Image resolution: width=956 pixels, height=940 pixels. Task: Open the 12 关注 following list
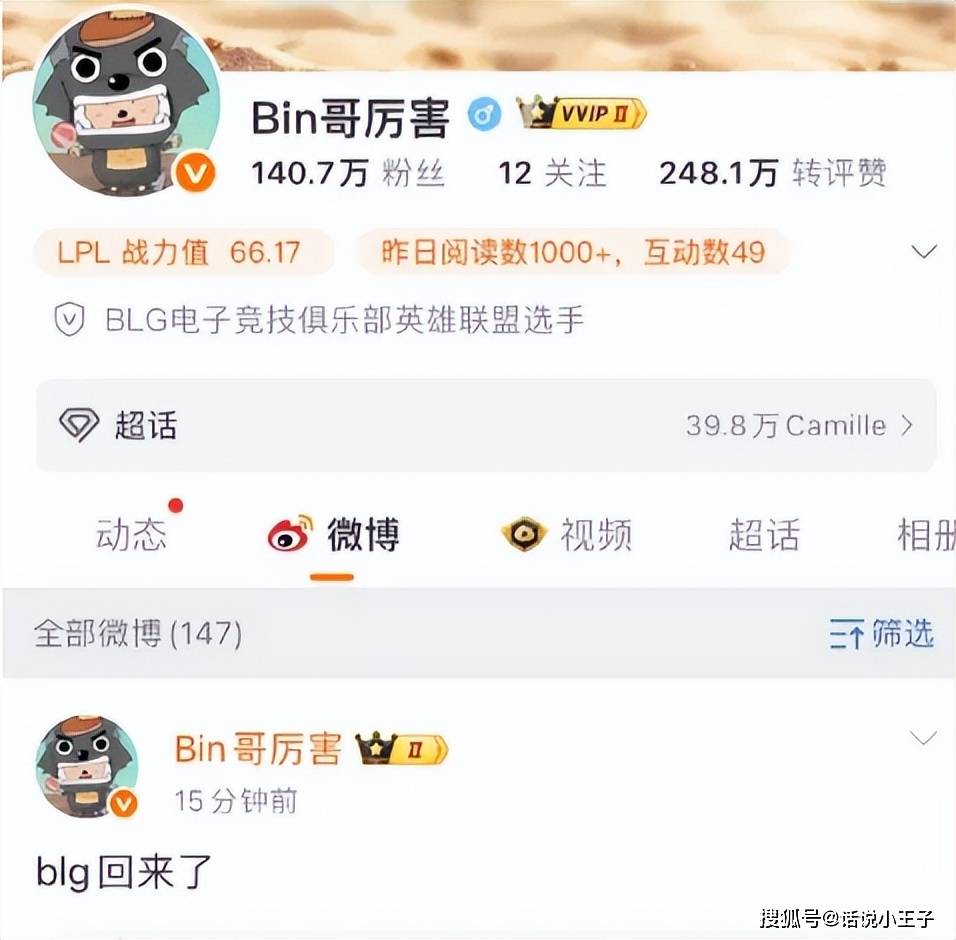pyautogui.click(x=552, y=173)
